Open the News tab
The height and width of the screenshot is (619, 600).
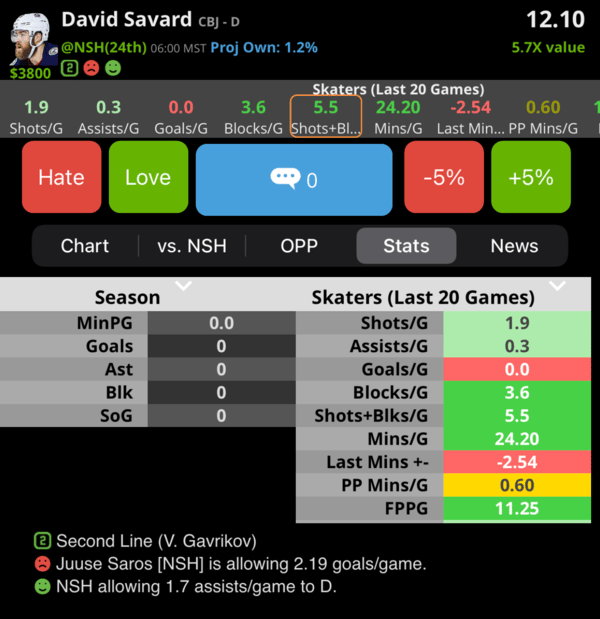[514, 246]
